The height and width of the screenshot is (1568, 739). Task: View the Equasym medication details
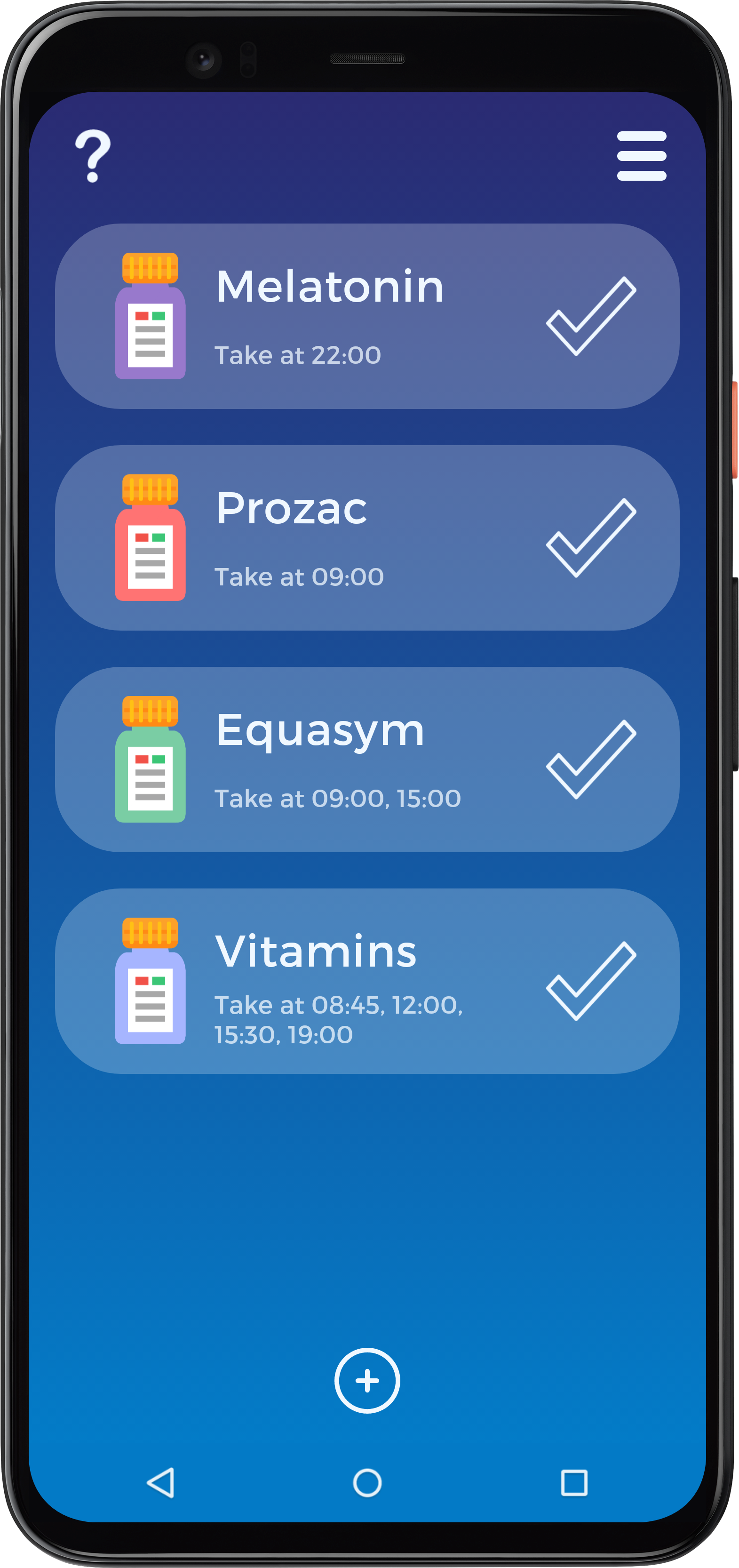tap(328, 759)
